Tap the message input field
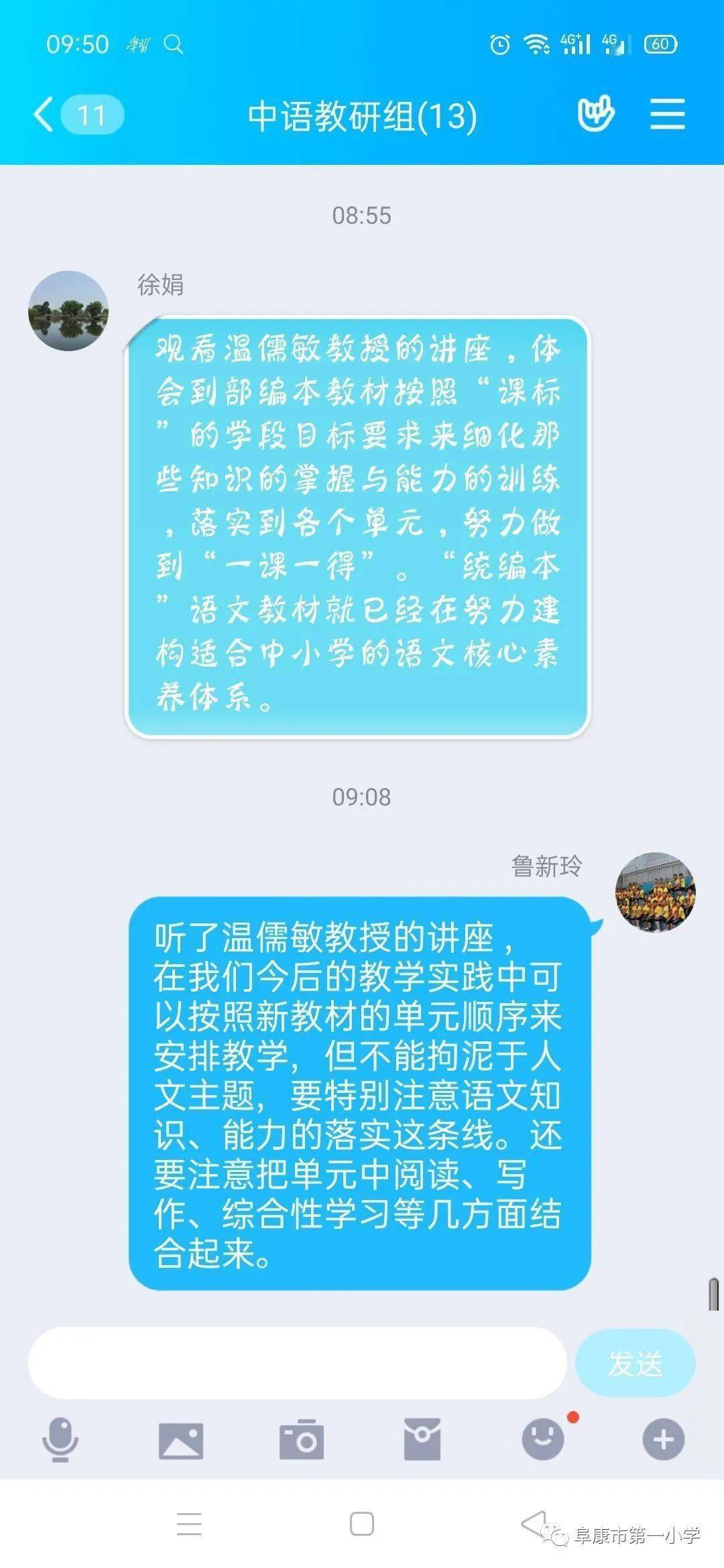The image size is (724, 1568). pyautogui.click(x=297, y=1362)
